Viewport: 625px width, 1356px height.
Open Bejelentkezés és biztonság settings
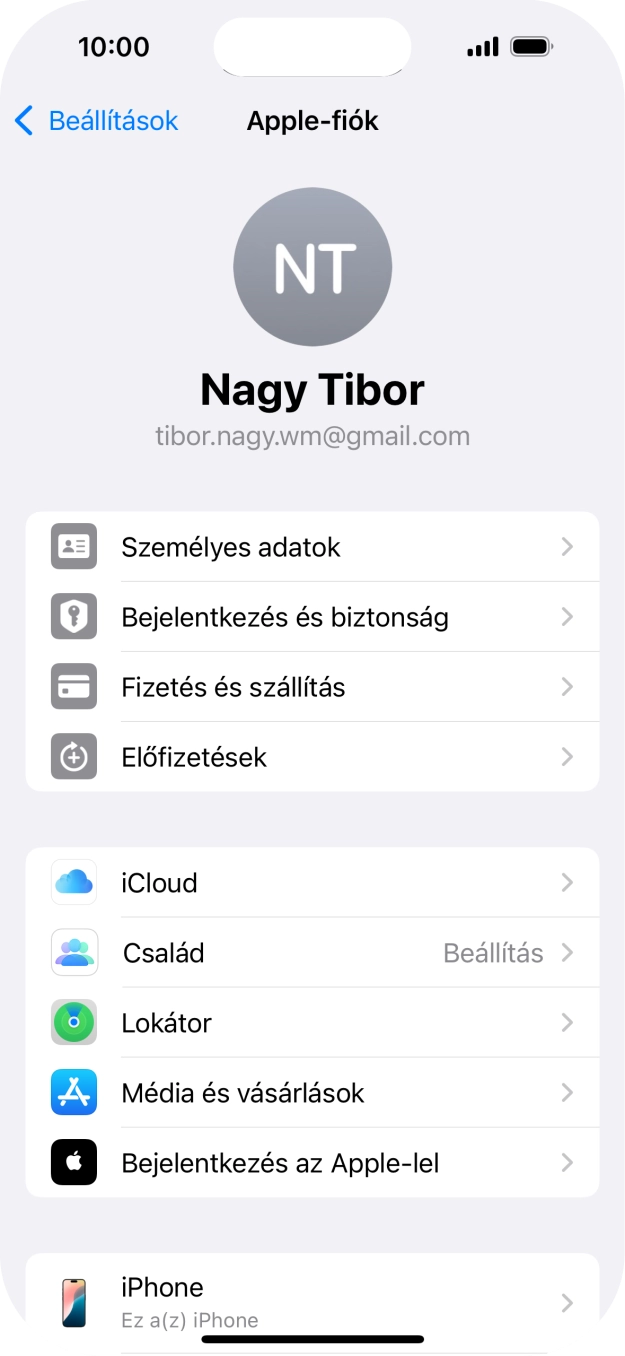pos(312,617)
